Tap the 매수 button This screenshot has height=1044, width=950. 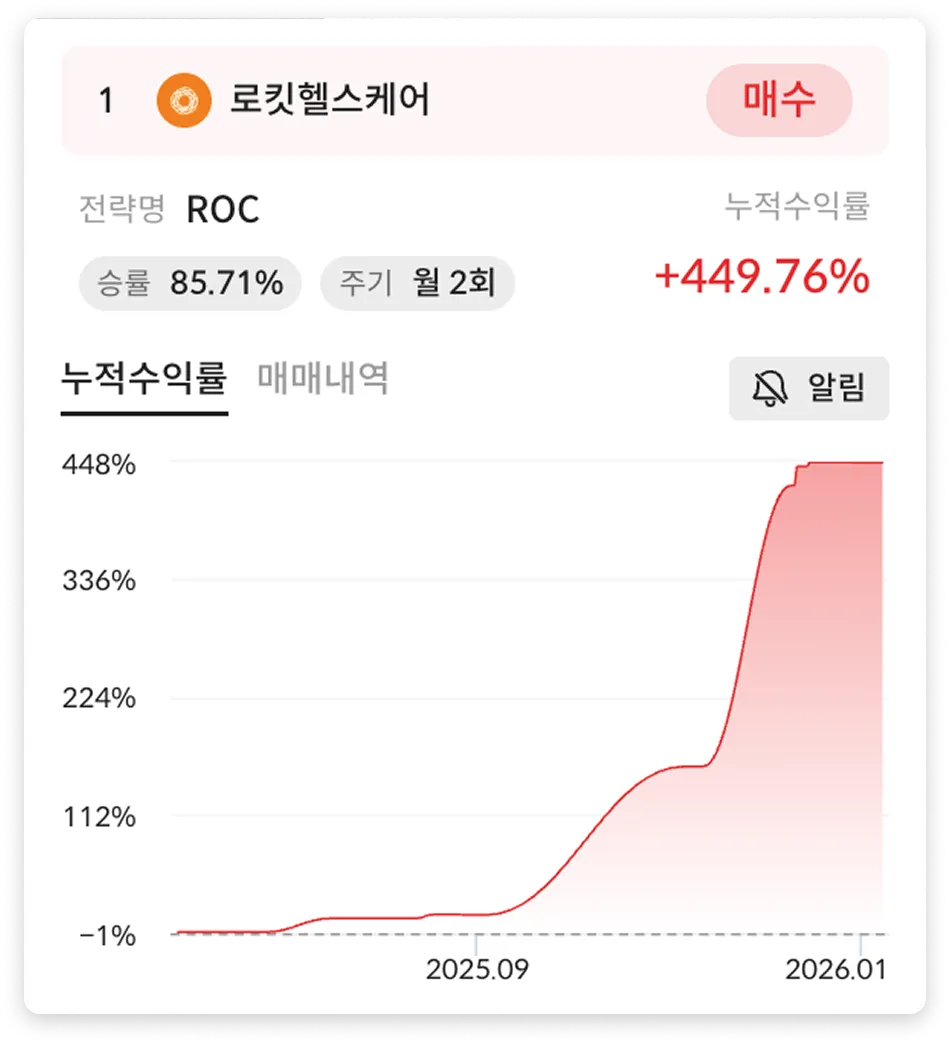(x=778, y=100)
